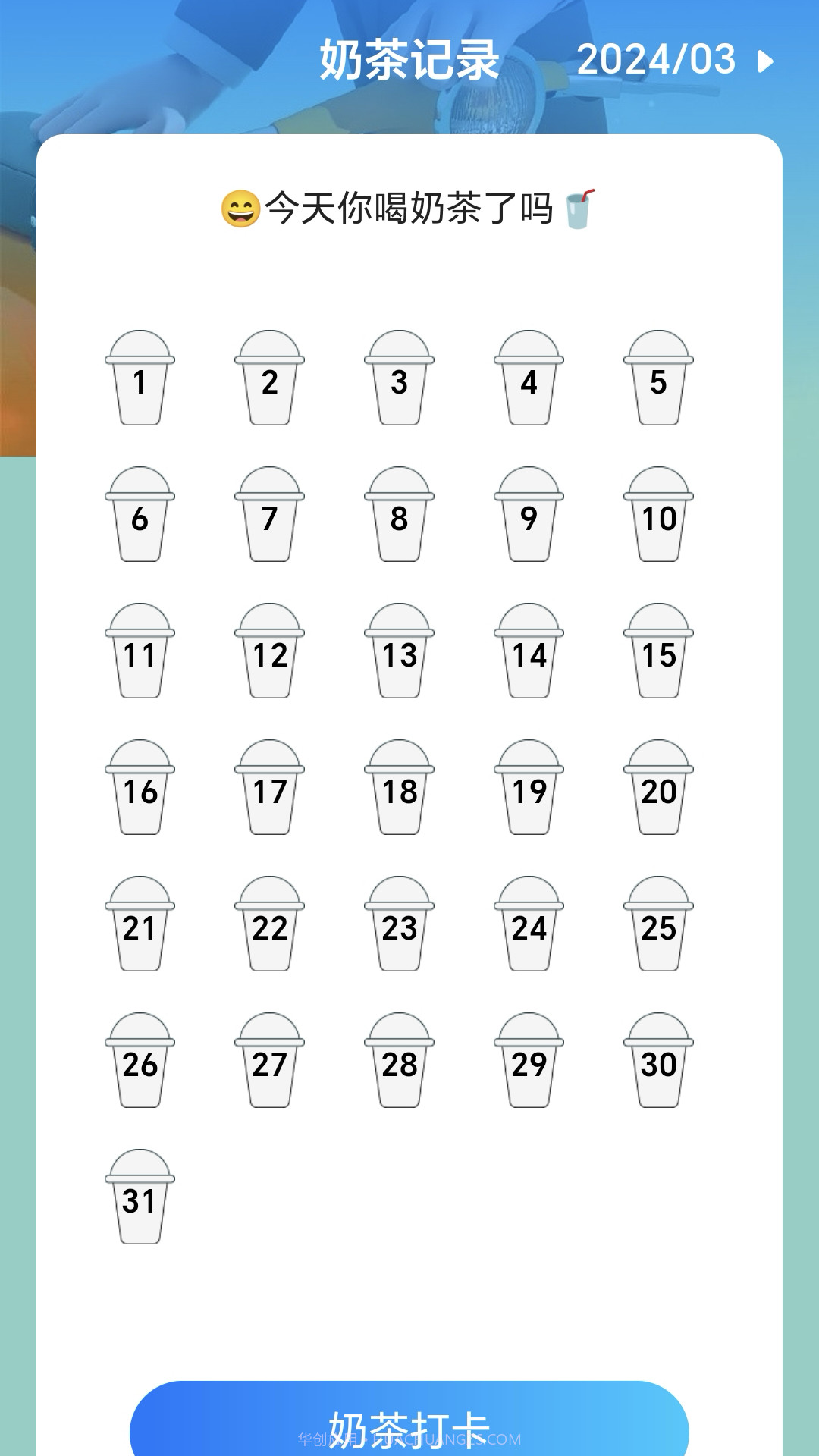This screenshot has height=1456, width=819.
Task: Select the cup for day 23
Action: click(399, 924)
